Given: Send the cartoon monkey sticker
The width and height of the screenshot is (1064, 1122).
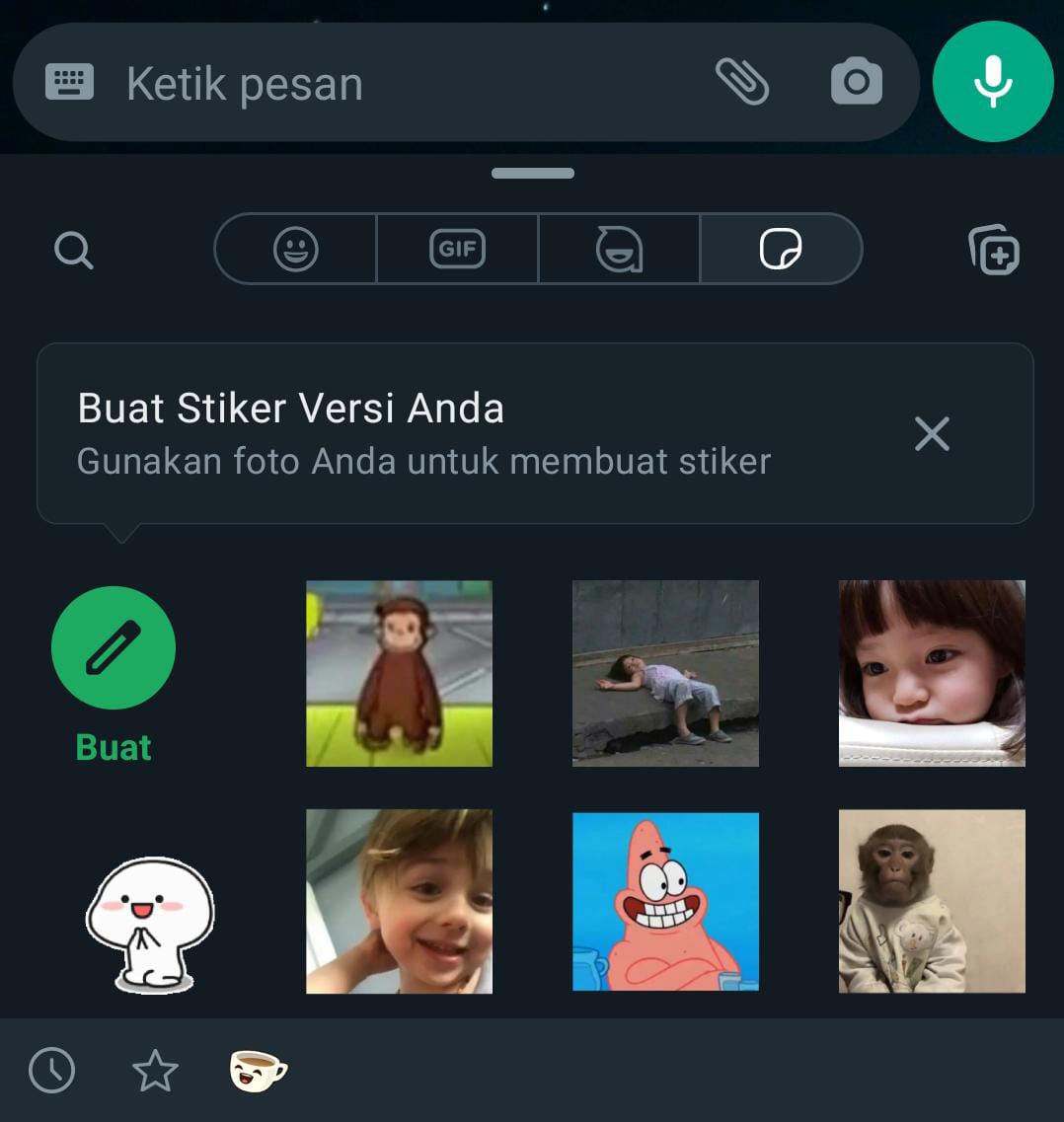Looking at the screenshot, I should click(399, 673).
